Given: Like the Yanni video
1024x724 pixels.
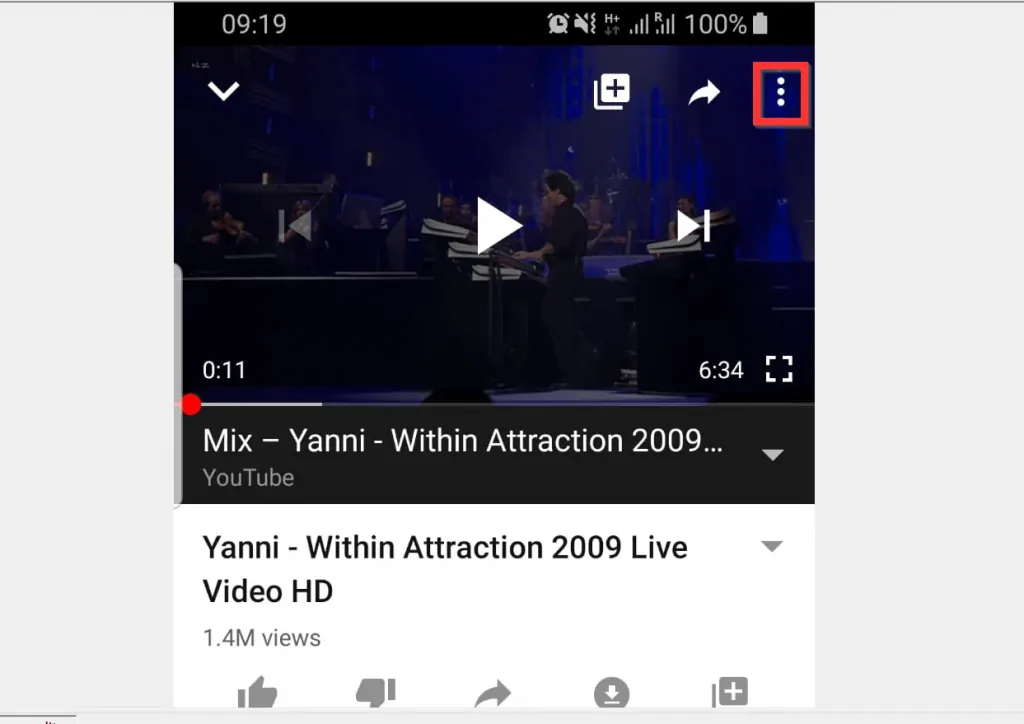Looking at the screenshot, I should click(257, 693).
